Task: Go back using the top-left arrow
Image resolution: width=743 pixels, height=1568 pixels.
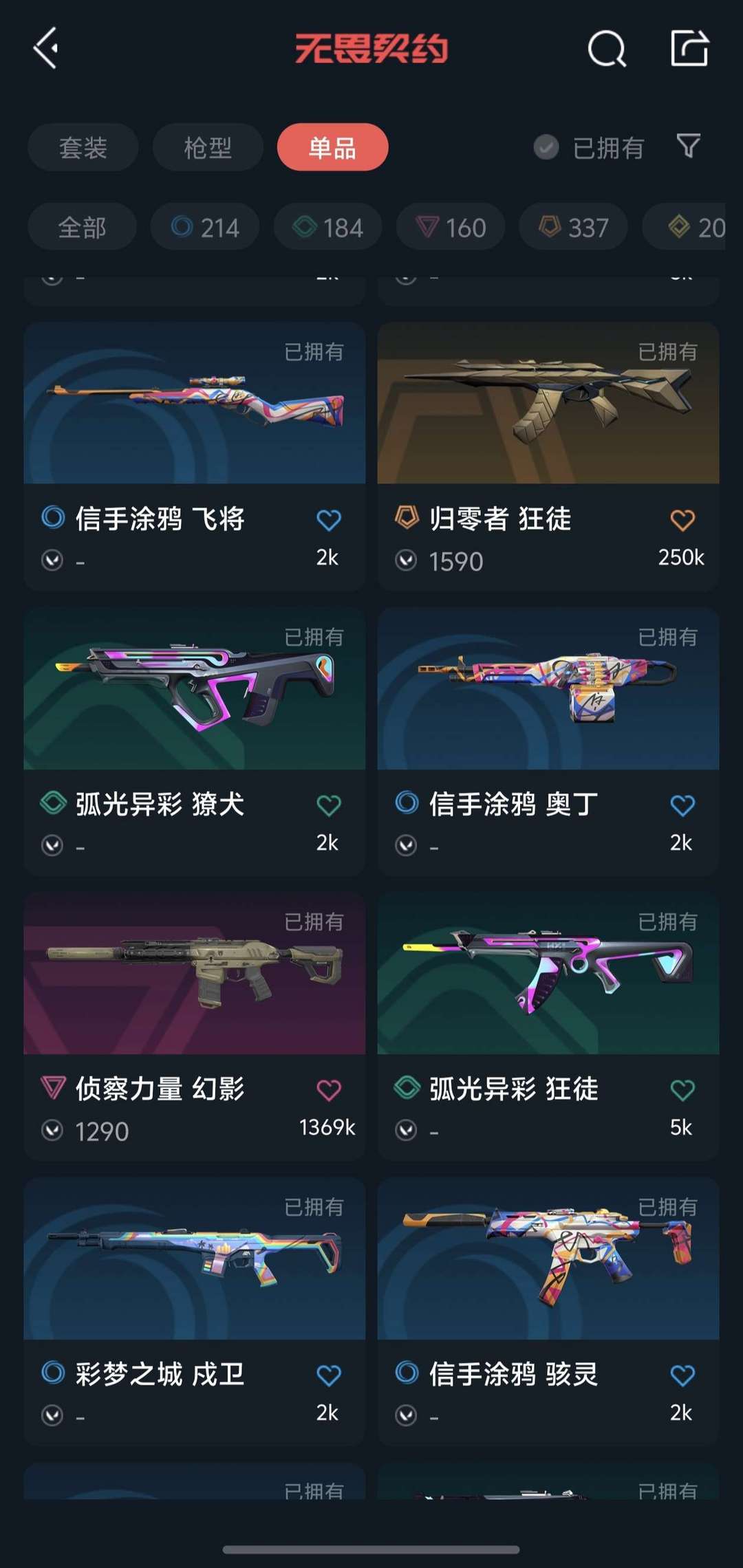Action: (x=45, y=48)
